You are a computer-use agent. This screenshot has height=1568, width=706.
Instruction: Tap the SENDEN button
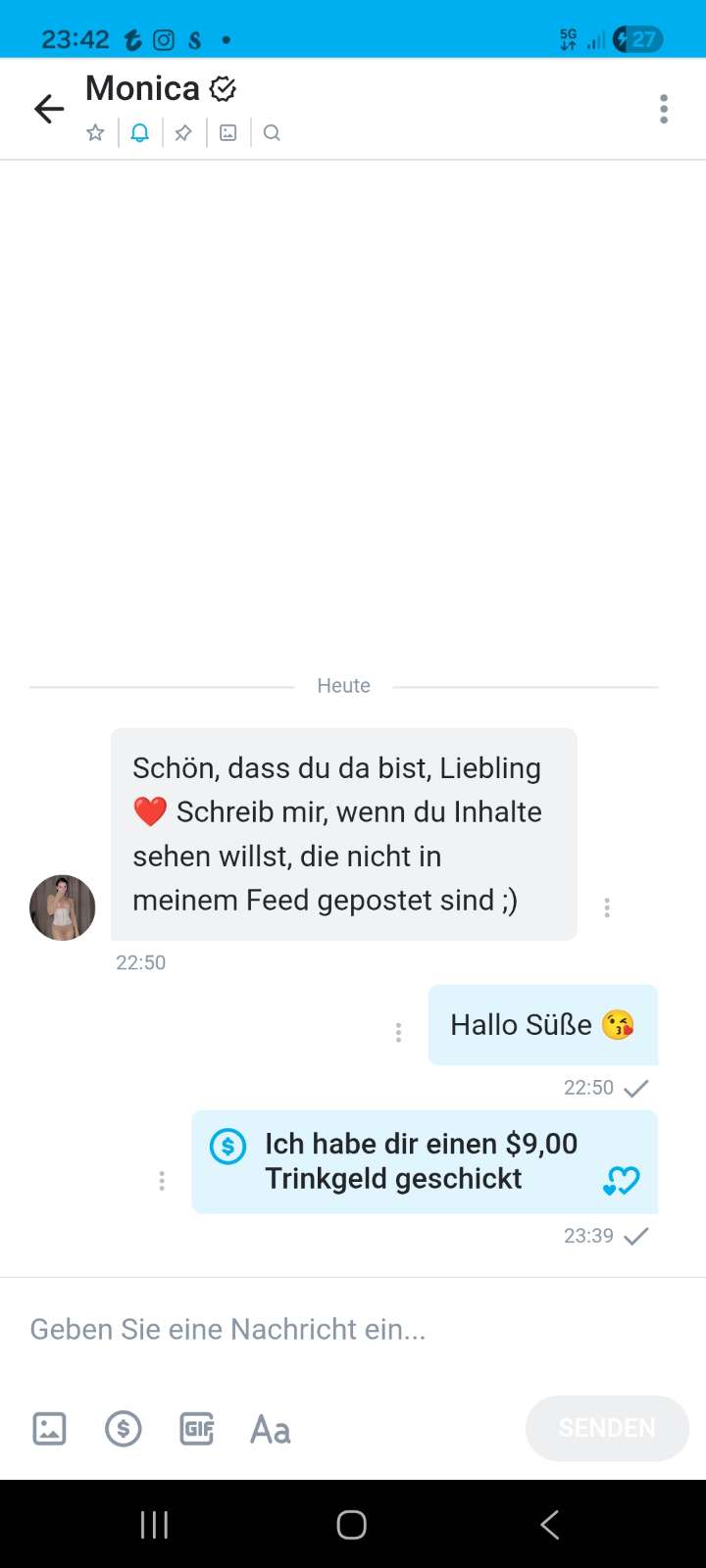pyautogui.click(x=607, y=1428)
